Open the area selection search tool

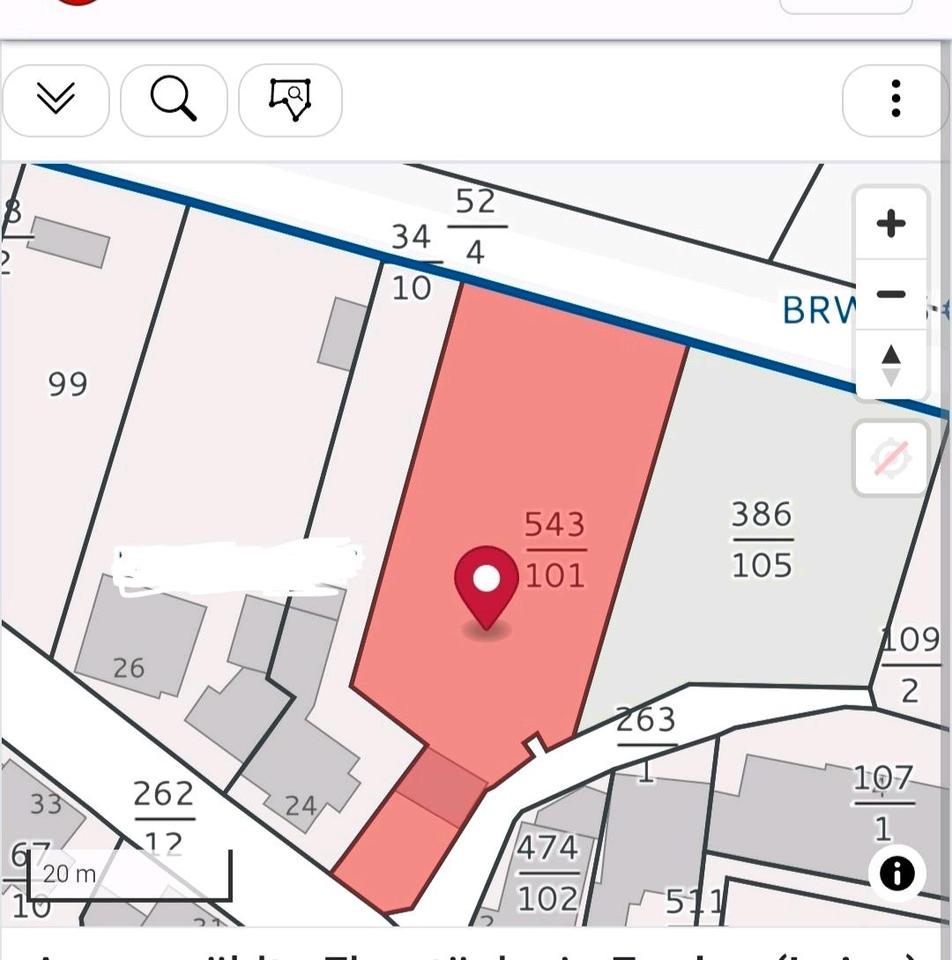(x=291, y=99)
